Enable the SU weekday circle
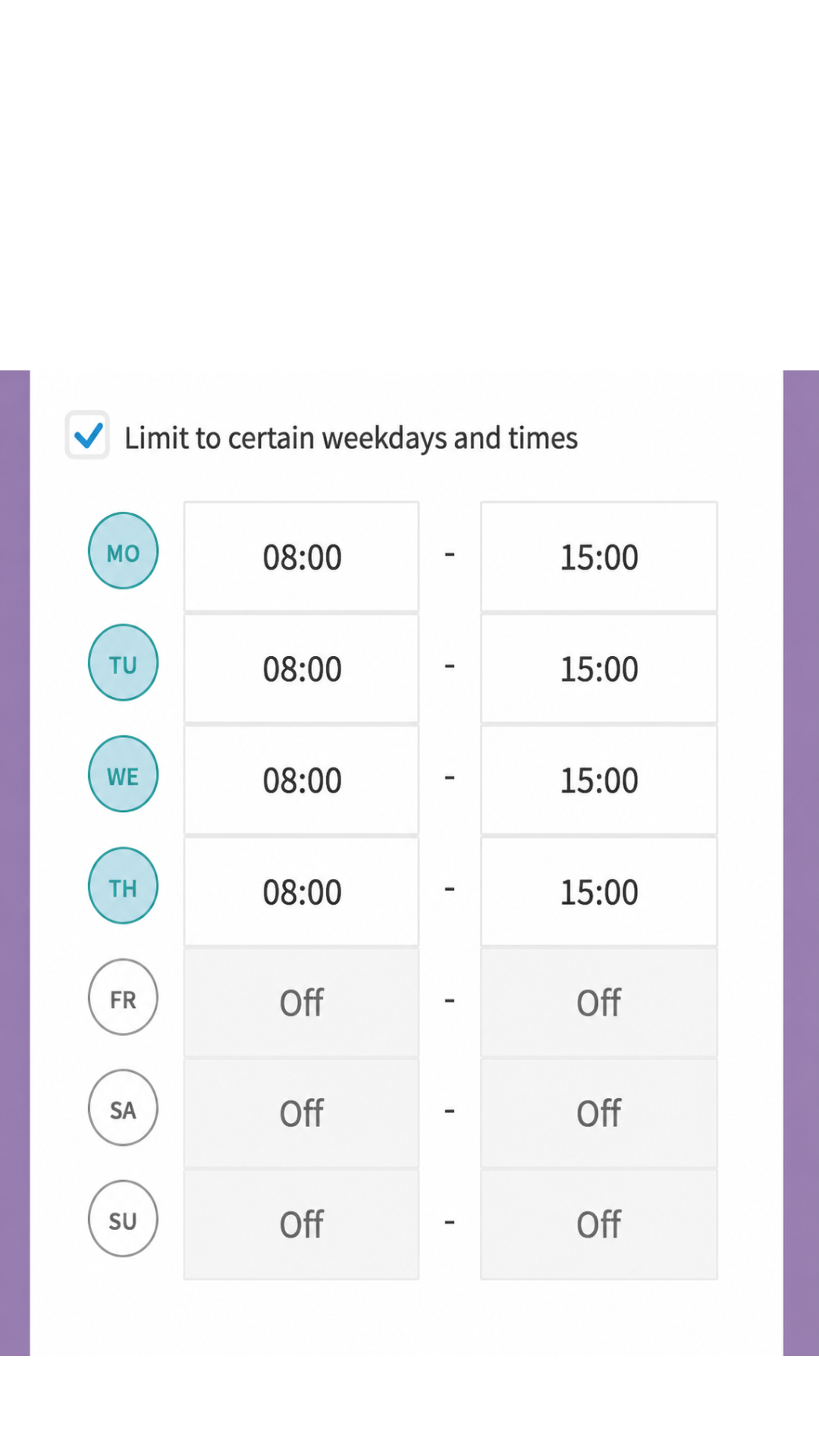Viewport: 819px width, 1456px height. click(123, 1219)
